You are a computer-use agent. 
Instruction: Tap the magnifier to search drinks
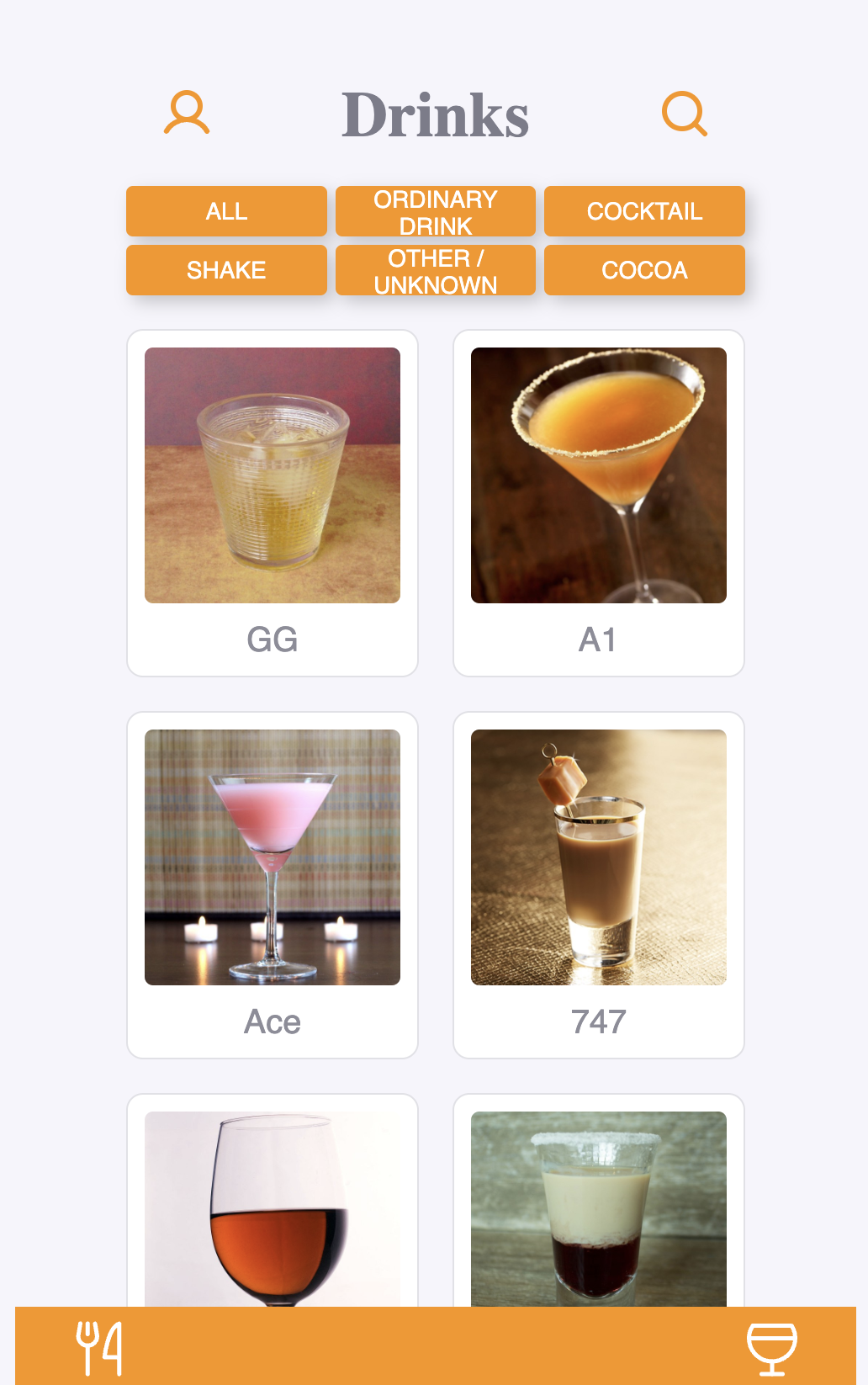[684, 114]
